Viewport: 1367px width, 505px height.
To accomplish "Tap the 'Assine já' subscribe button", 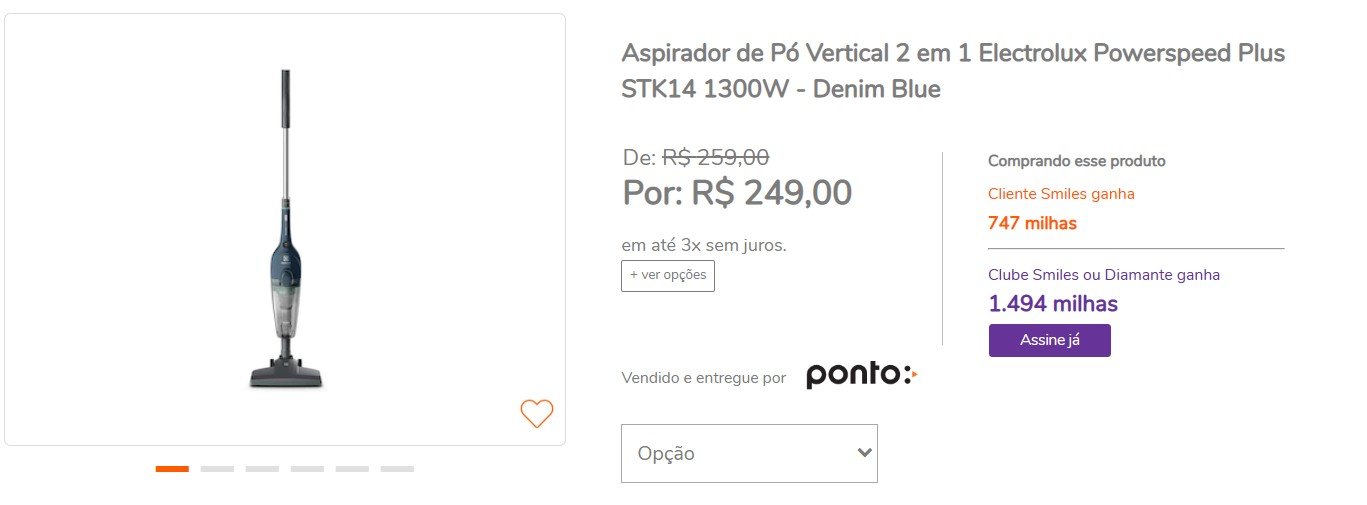I will 1049,340.
